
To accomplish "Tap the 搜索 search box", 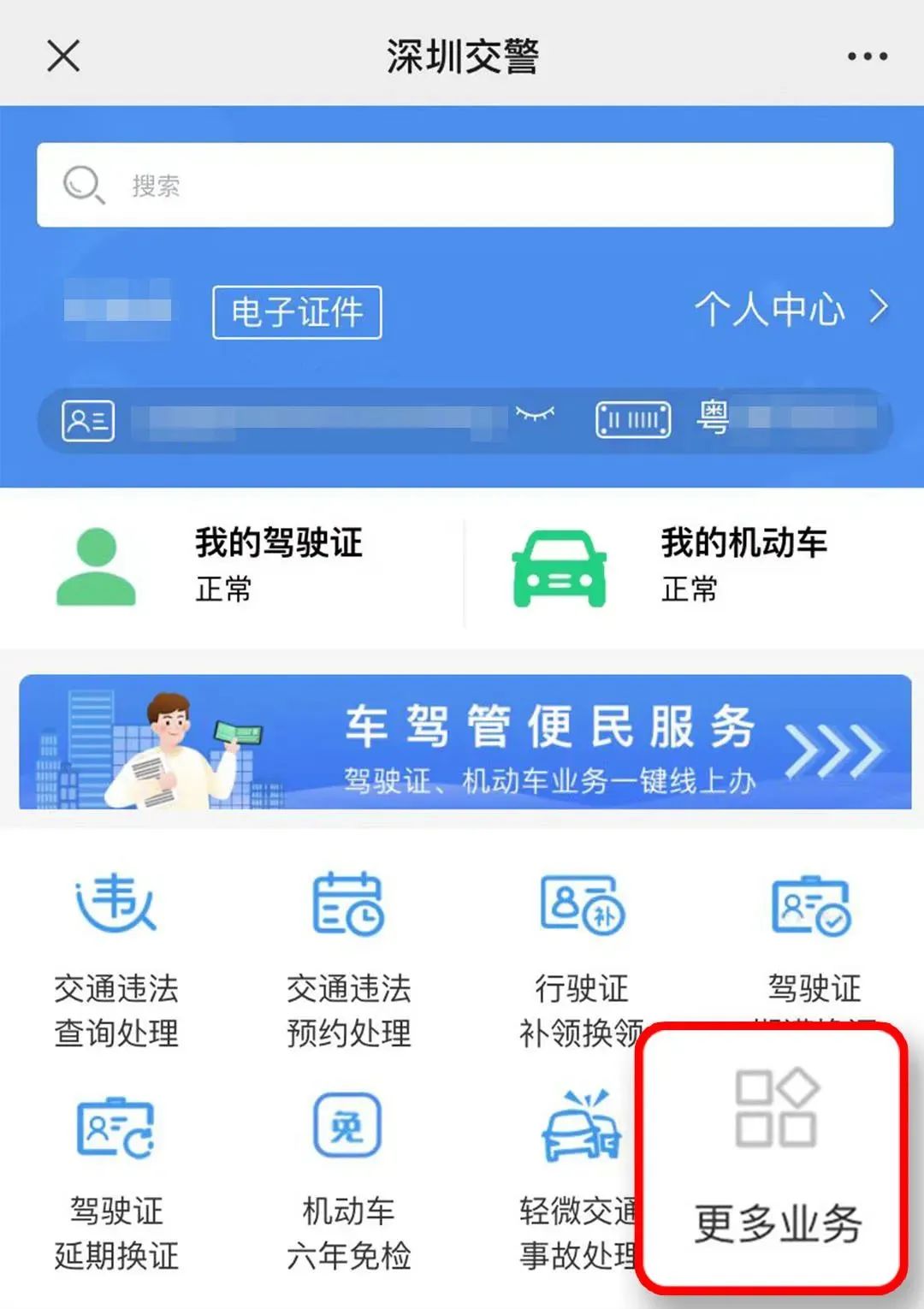I will click(x=465, y=185).
